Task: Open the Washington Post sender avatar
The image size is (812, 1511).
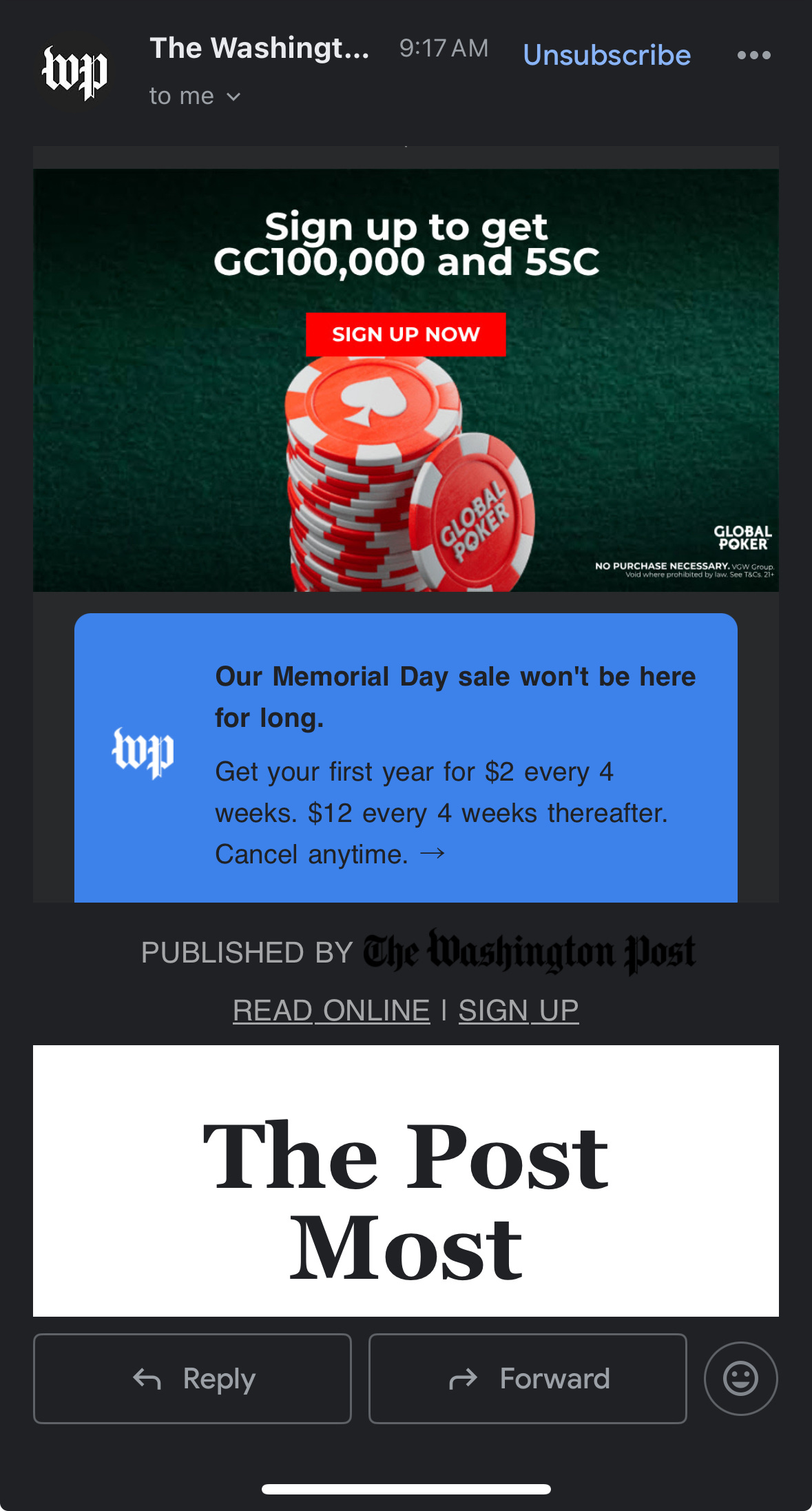Action: (74, 72)
